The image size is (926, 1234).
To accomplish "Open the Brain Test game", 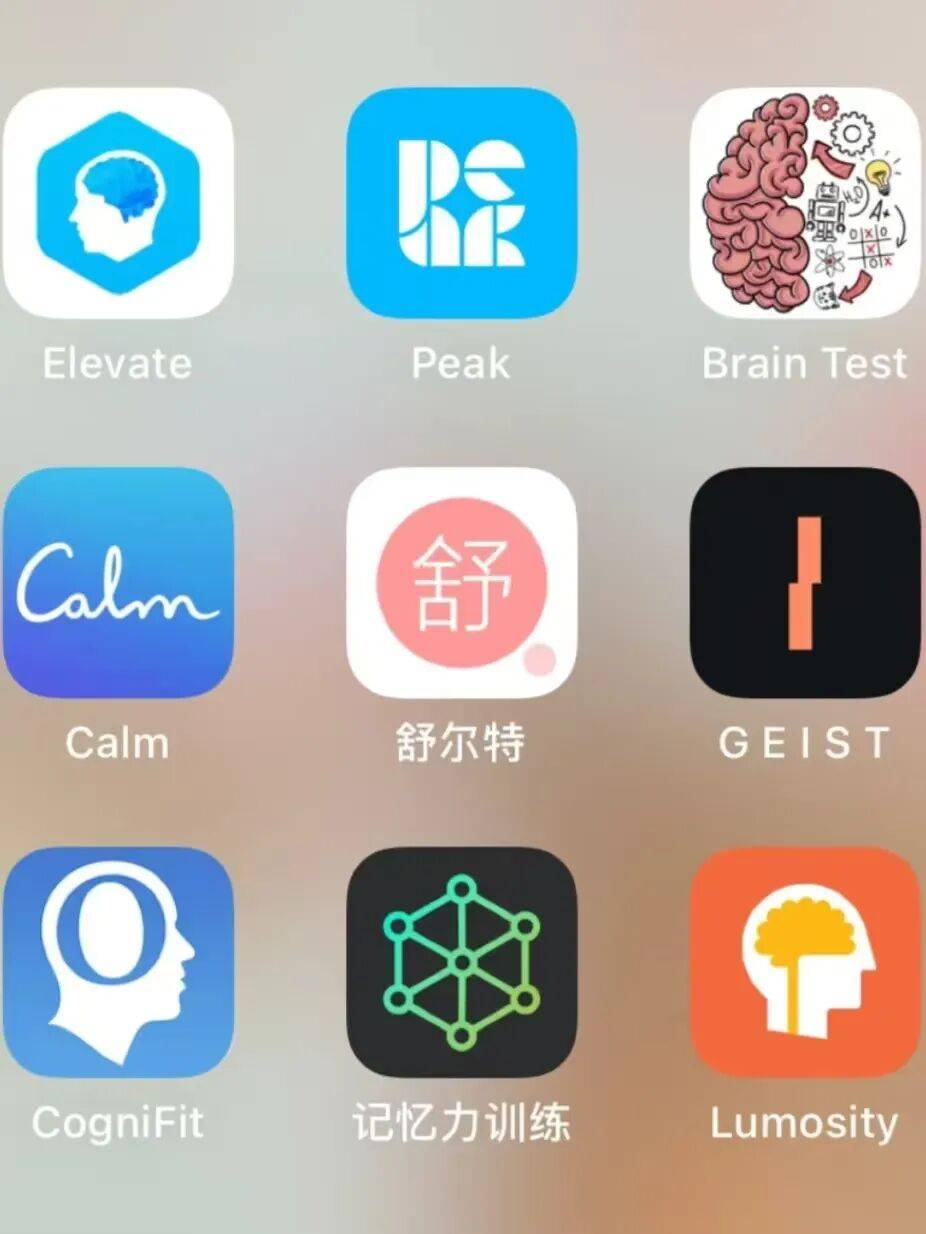I will pos(805,203).
